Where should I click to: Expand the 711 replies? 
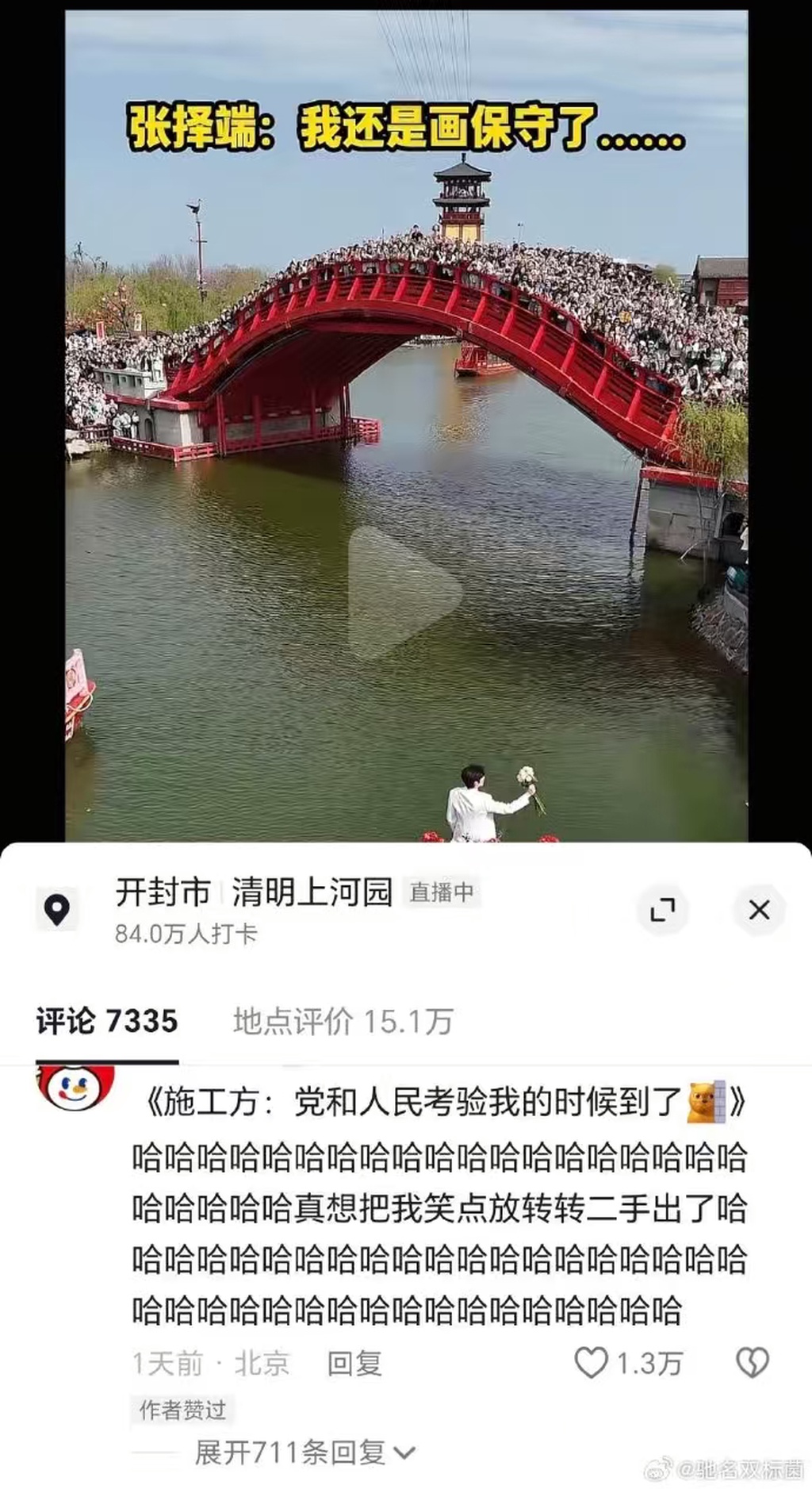304,1452
